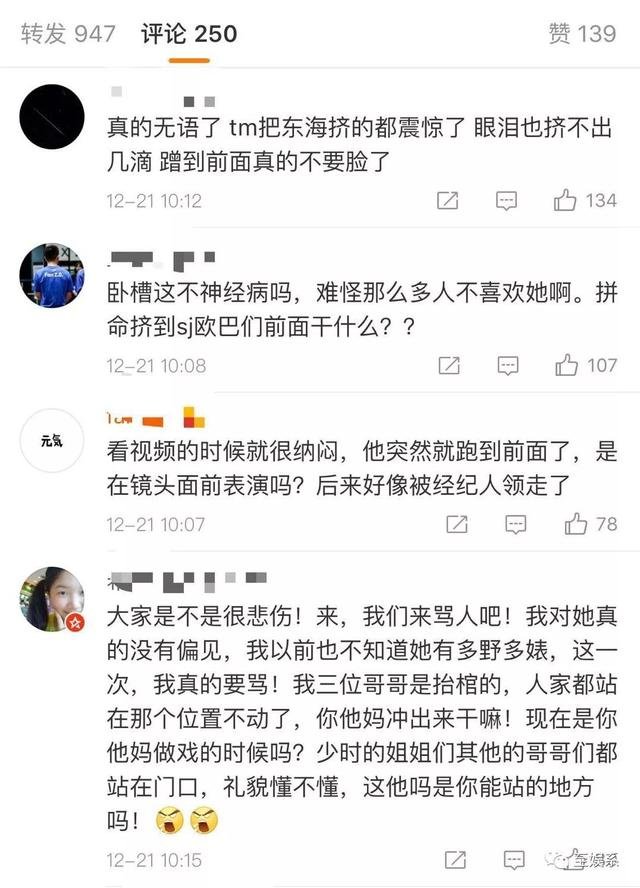Switch to the 赞 139 tab
The image size is (640, 888).
pyautogui.click(x=582, y=34)
